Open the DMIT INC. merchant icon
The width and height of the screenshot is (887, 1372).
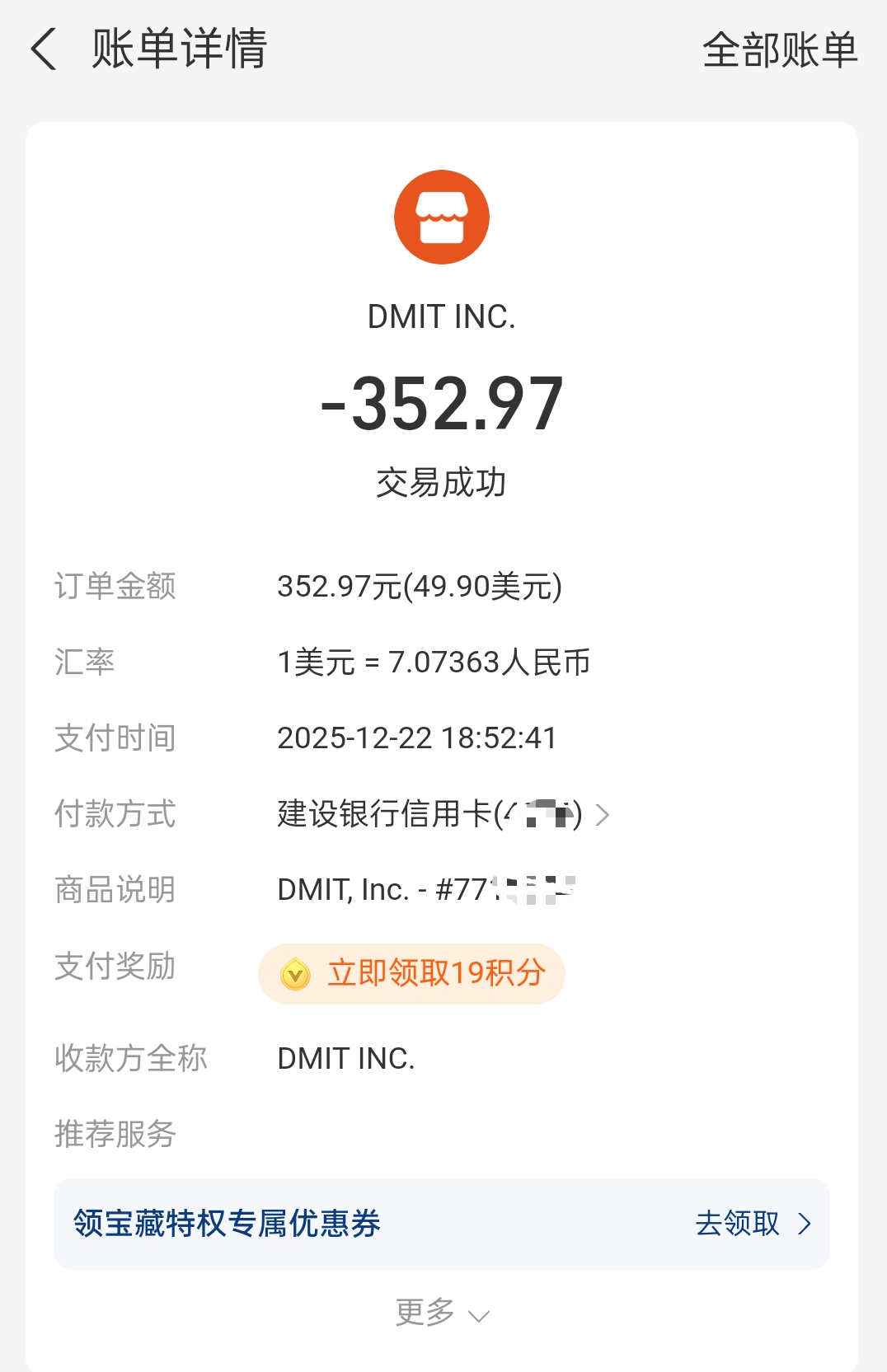[x=442, y=218]
